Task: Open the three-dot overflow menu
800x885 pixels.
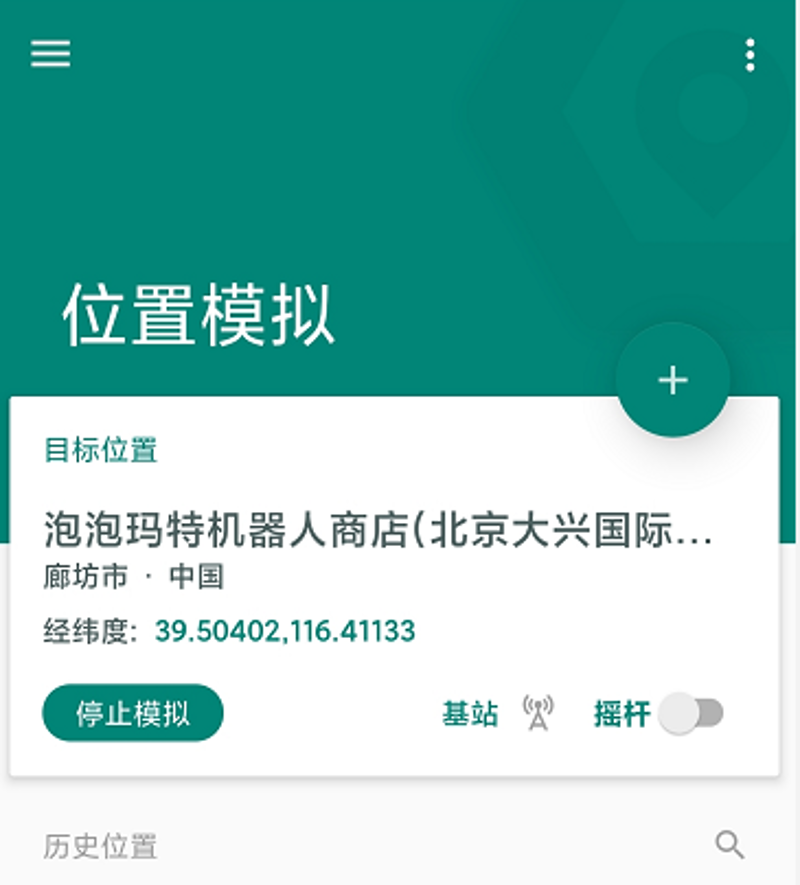Action: pos(750,55)
